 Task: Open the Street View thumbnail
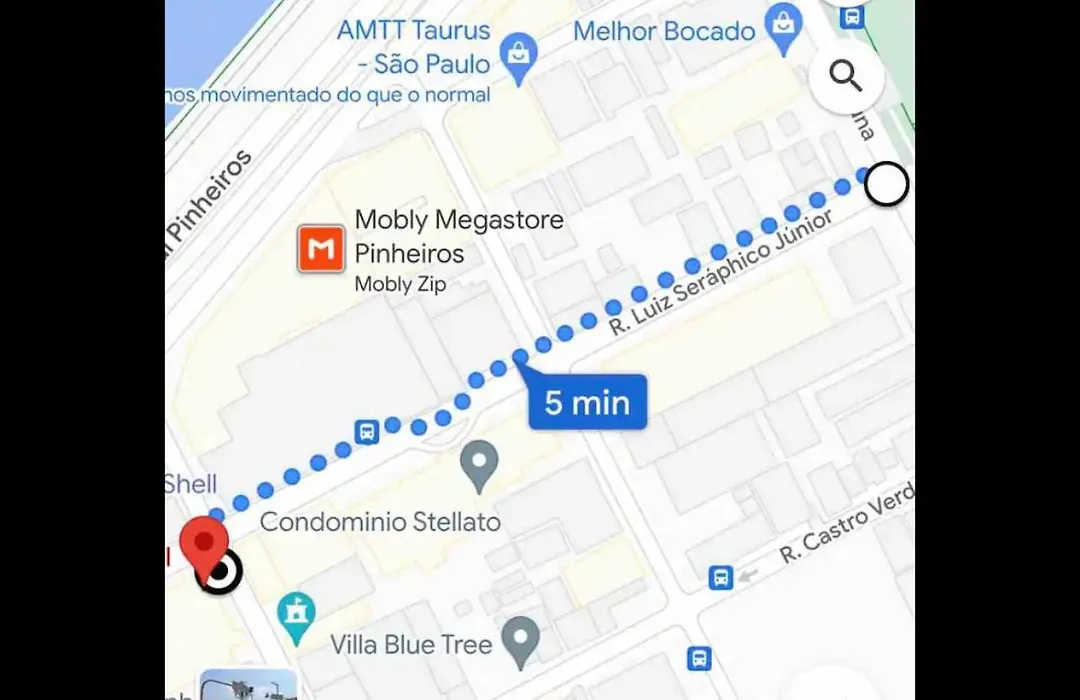point(248,686)
